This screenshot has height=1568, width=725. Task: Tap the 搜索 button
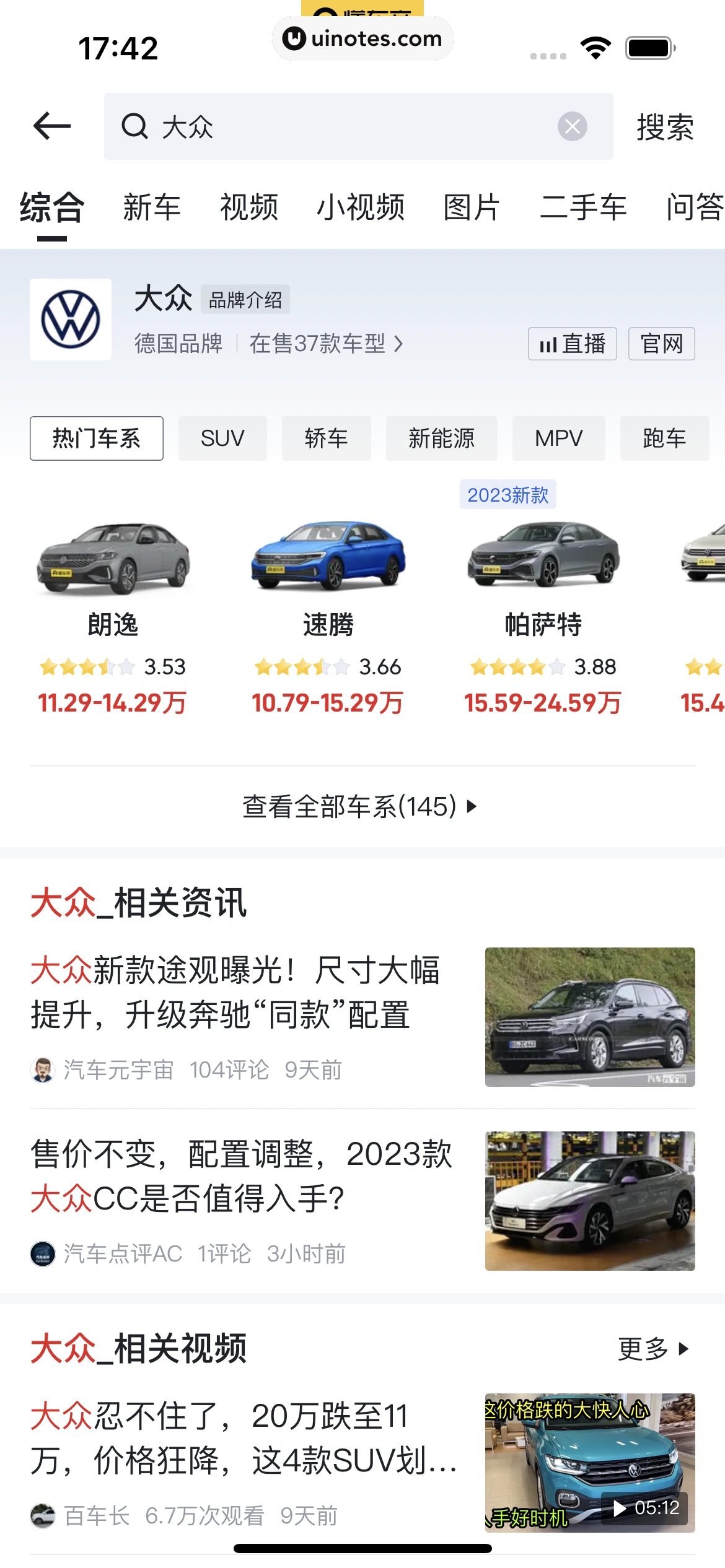click(664, 128)
